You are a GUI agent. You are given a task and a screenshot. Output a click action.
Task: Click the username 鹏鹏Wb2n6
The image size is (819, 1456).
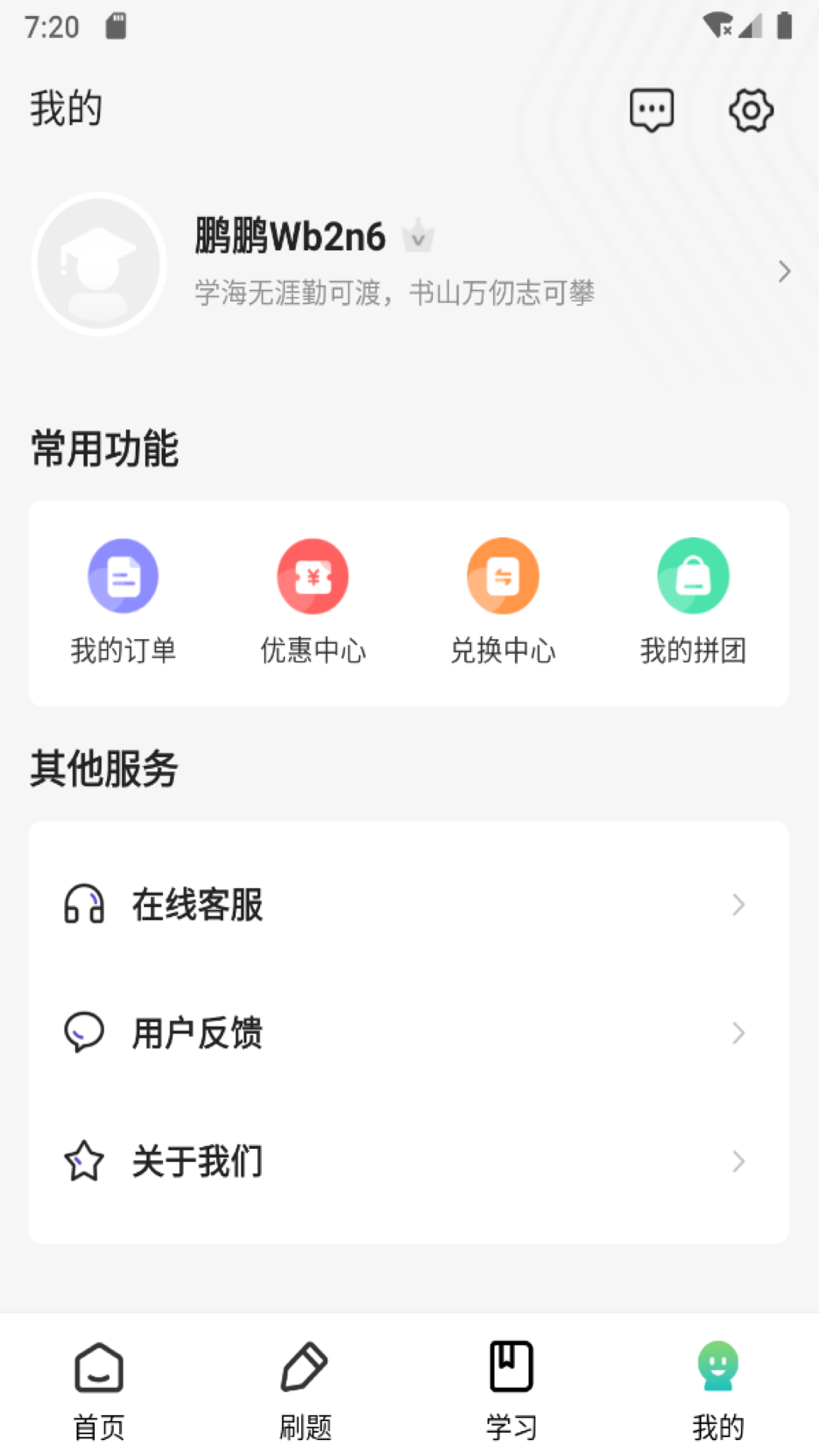289,236
